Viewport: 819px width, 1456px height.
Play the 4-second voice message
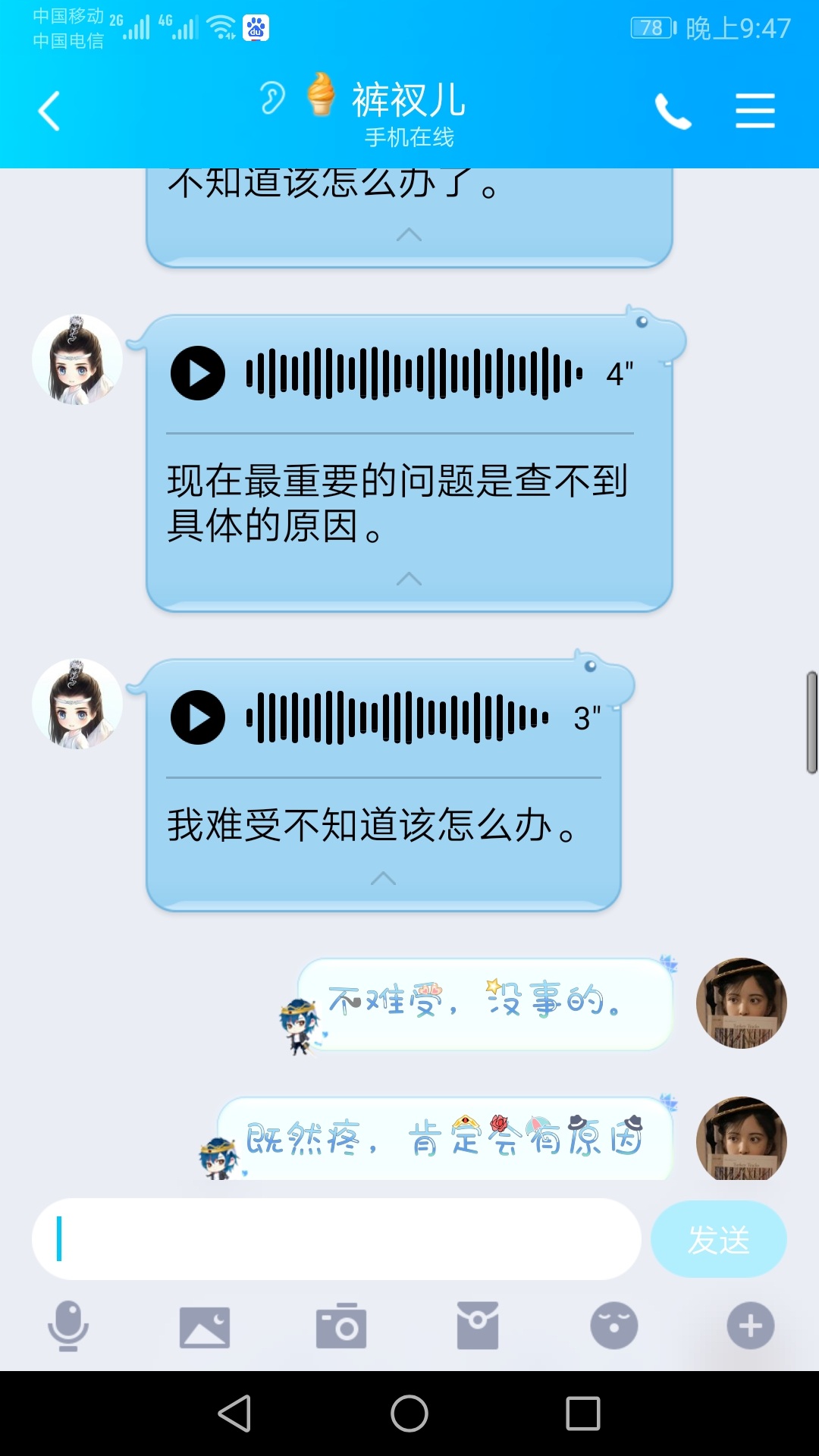(198, 373)
